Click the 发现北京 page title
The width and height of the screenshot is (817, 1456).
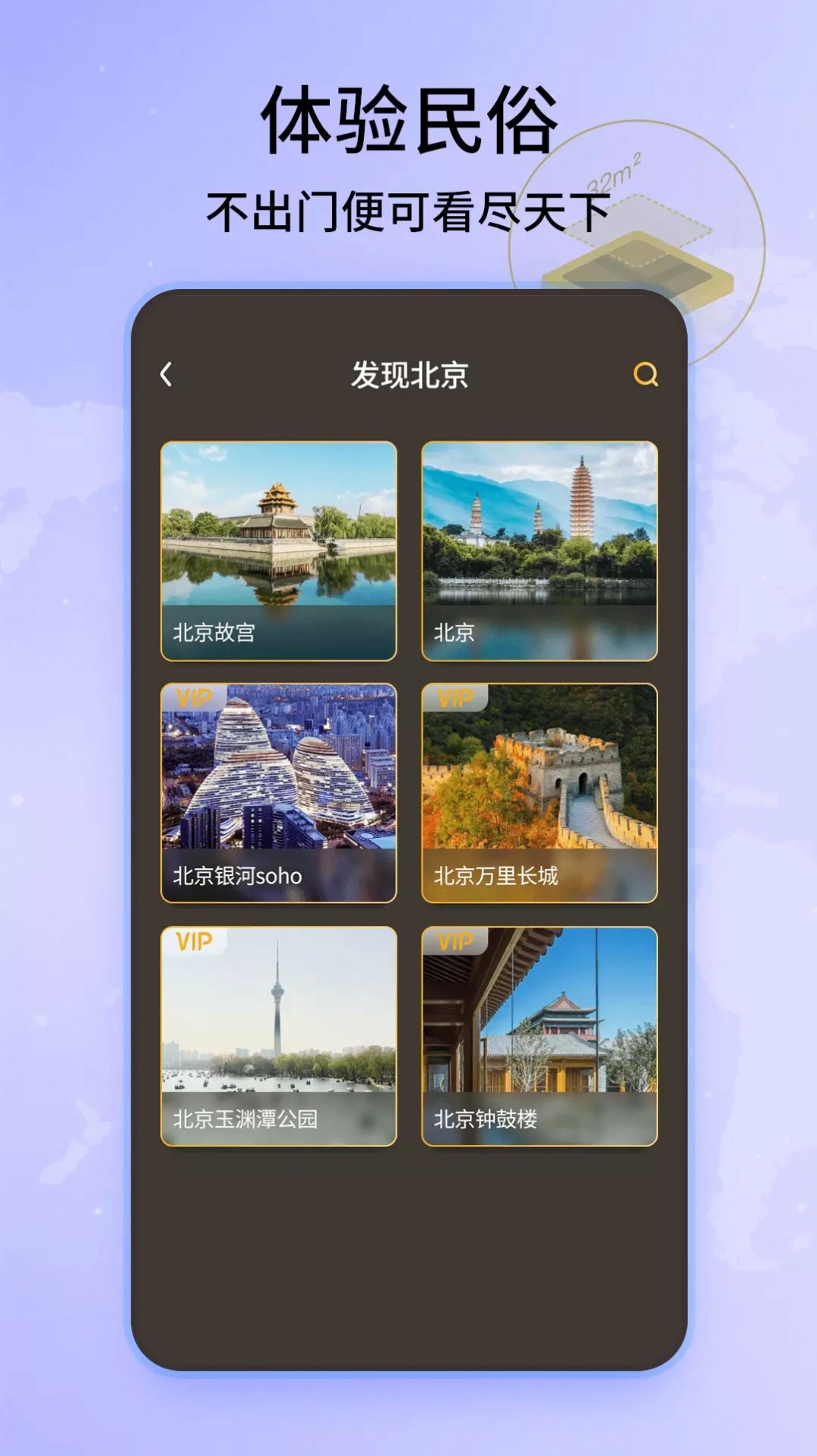pos(407,373)
